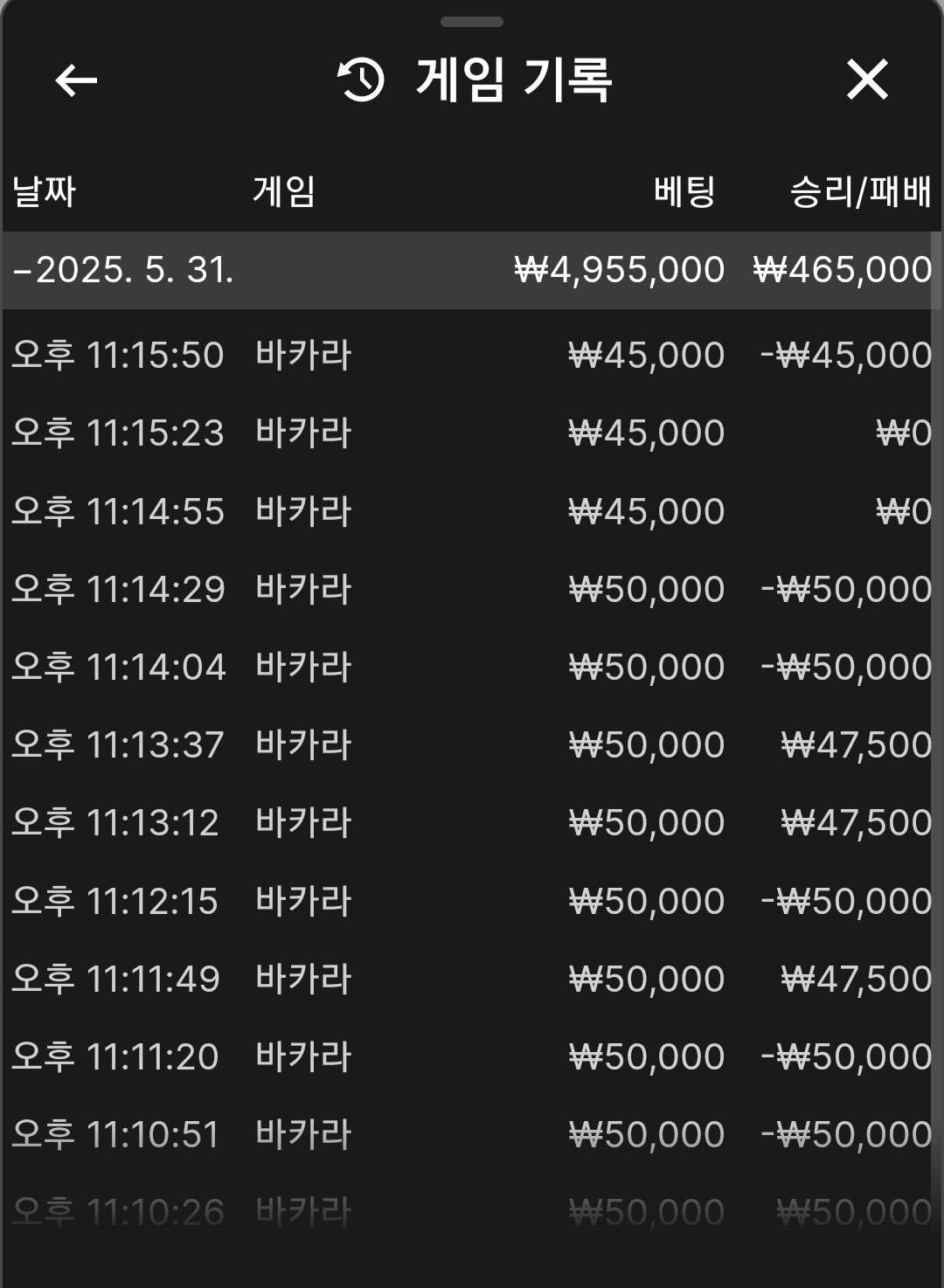Open the 11:14:55 baccarat record

pyautogui.click(x=472, y=511)
